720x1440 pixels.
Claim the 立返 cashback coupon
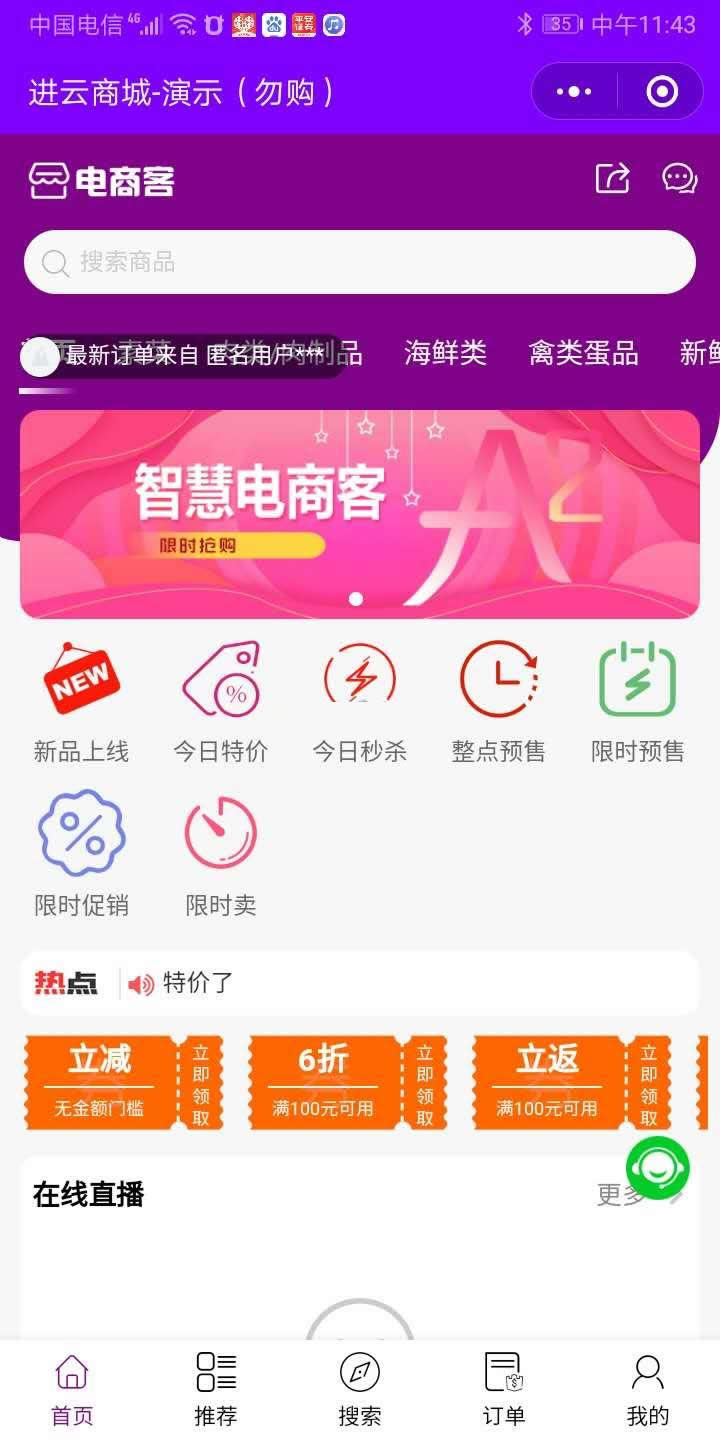(x=648, y=1084)
